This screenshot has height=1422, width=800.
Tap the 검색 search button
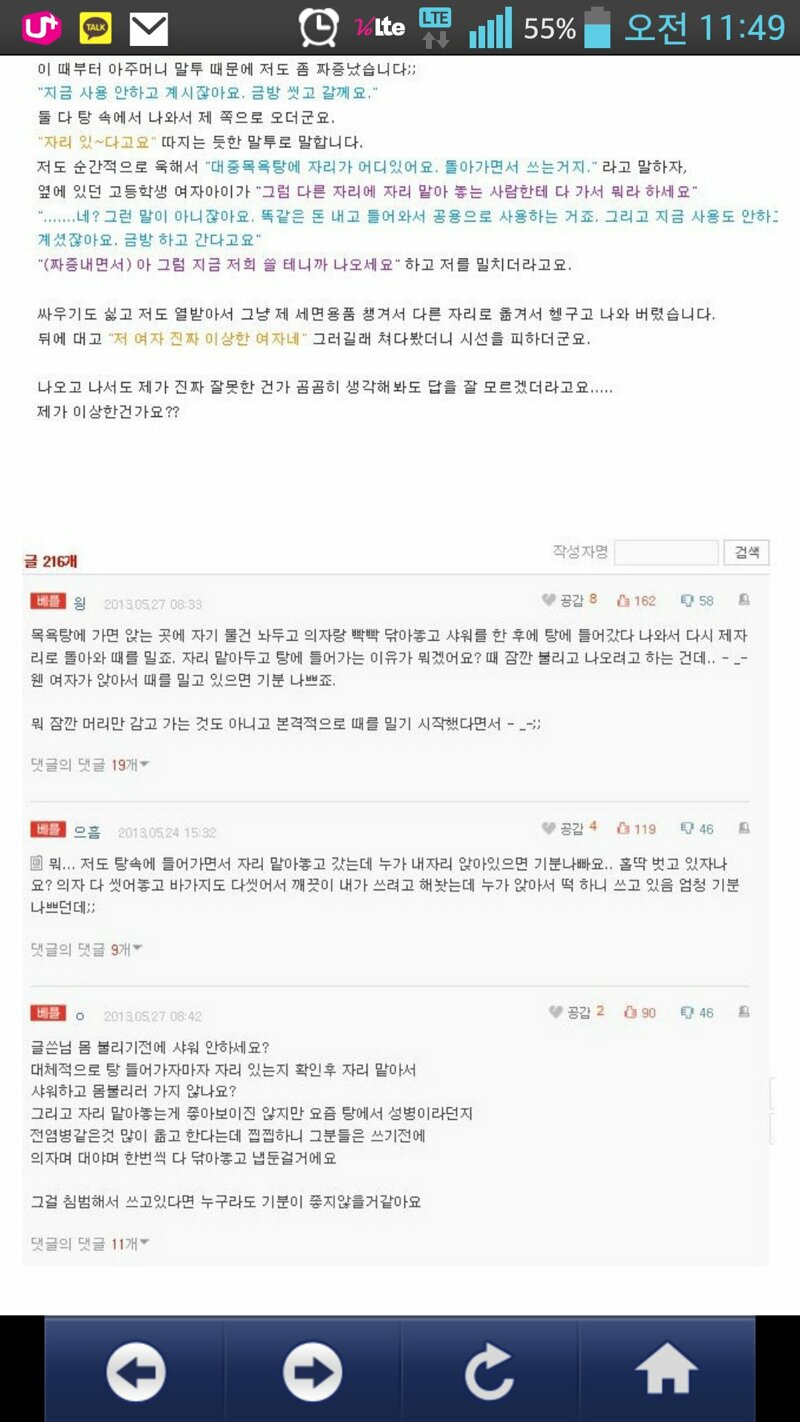746,552
